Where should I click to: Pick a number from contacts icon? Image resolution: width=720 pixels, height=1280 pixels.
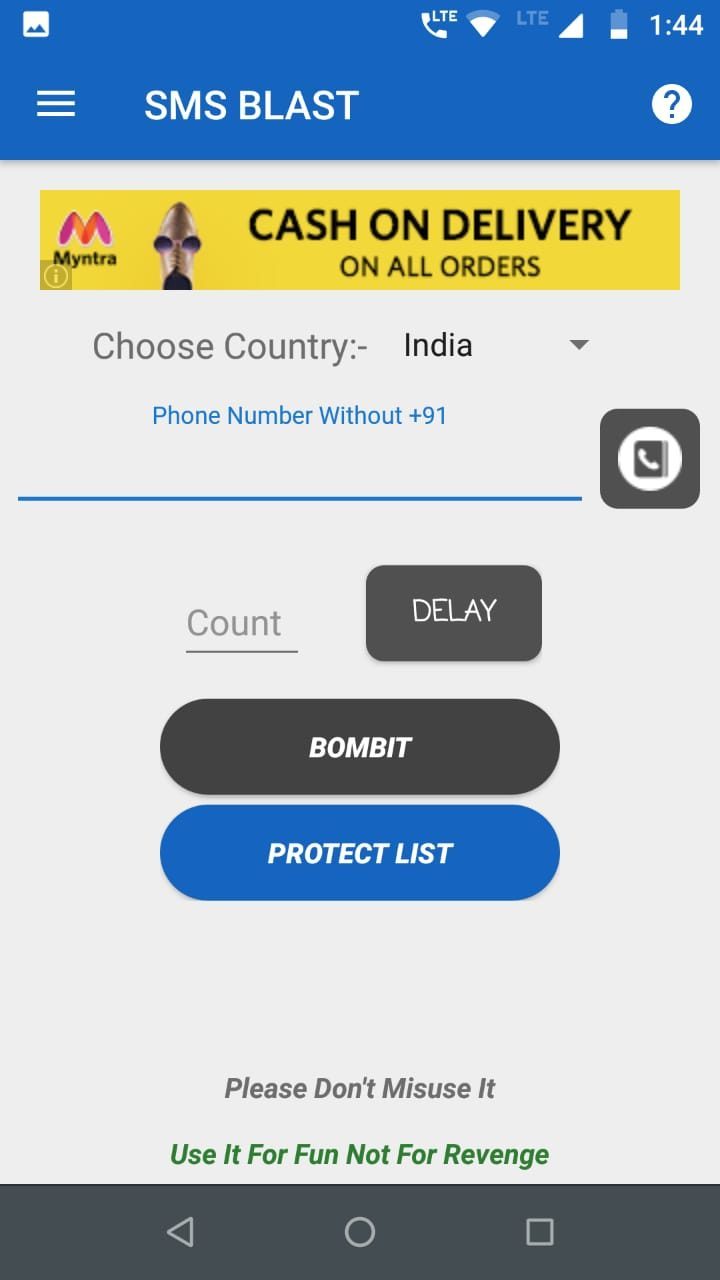650,459
